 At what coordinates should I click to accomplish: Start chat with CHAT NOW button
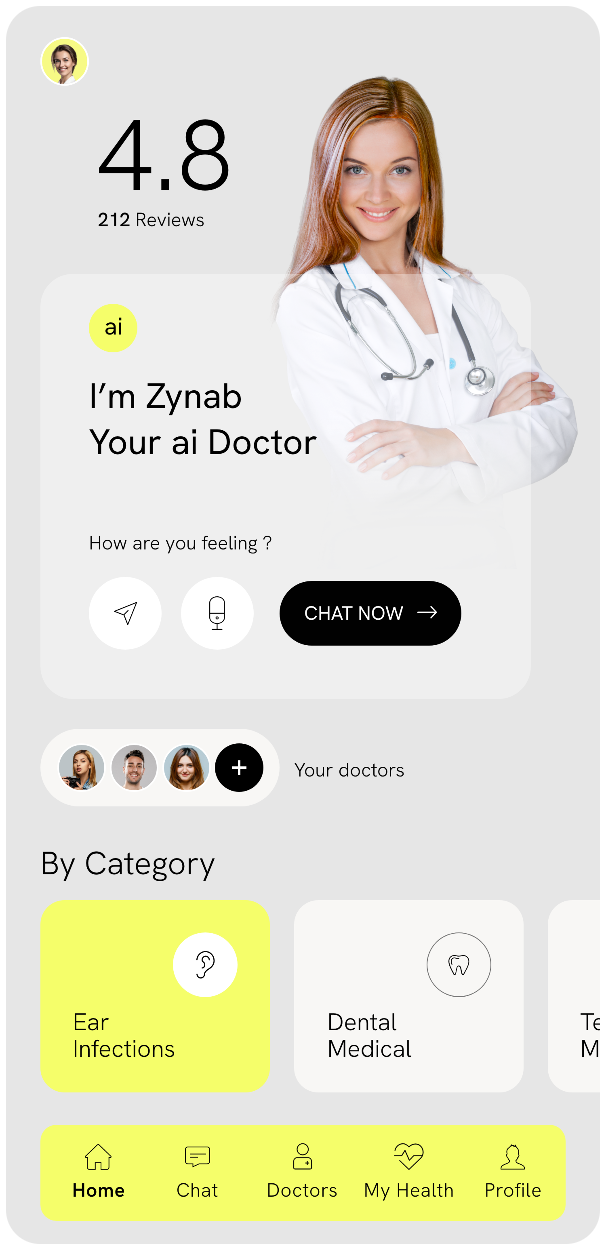pyautogui.click(x=370, y=613)
